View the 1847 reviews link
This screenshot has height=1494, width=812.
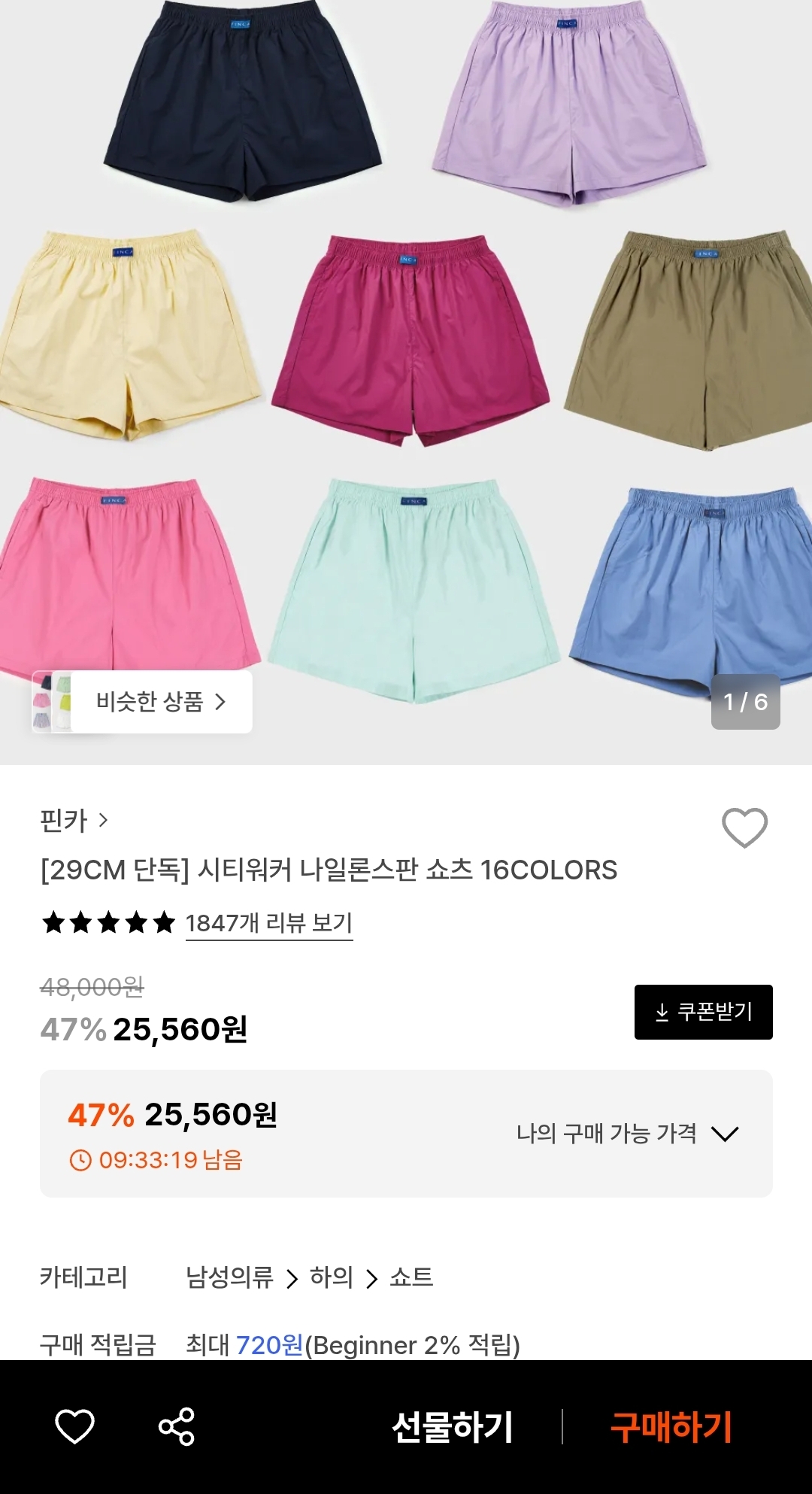pos(269,923)
